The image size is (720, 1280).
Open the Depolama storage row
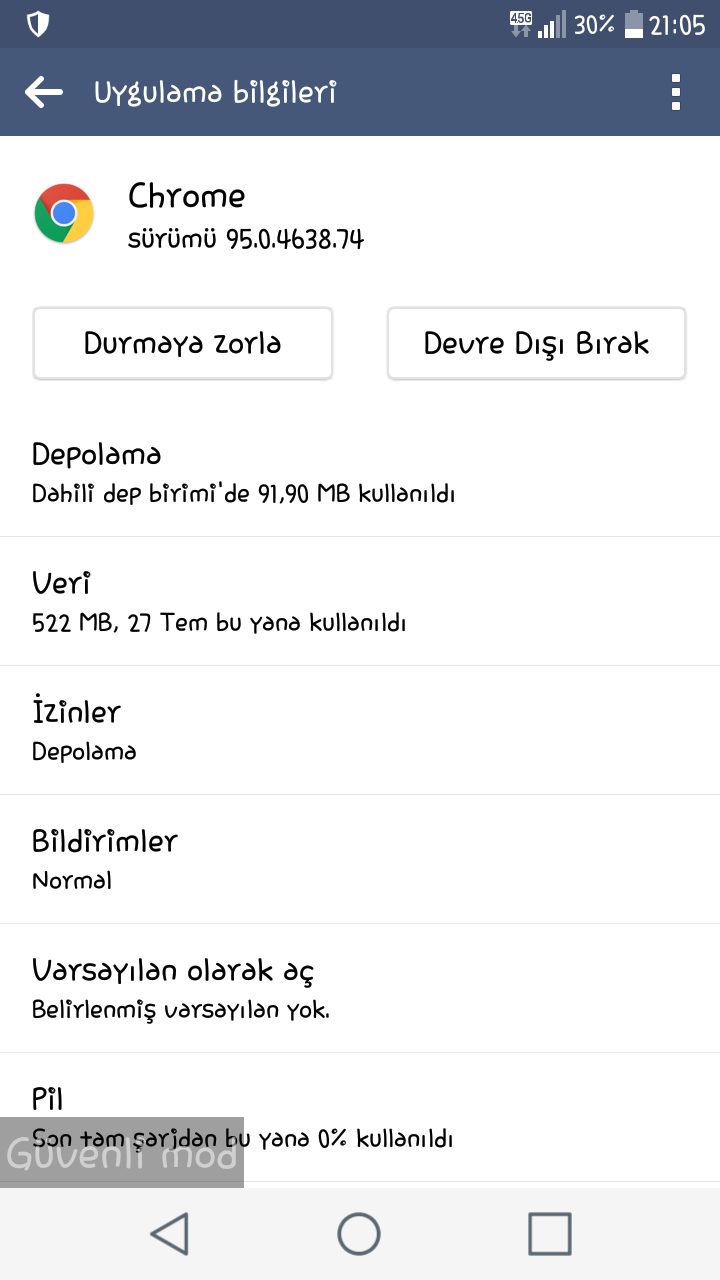point(360,473)
